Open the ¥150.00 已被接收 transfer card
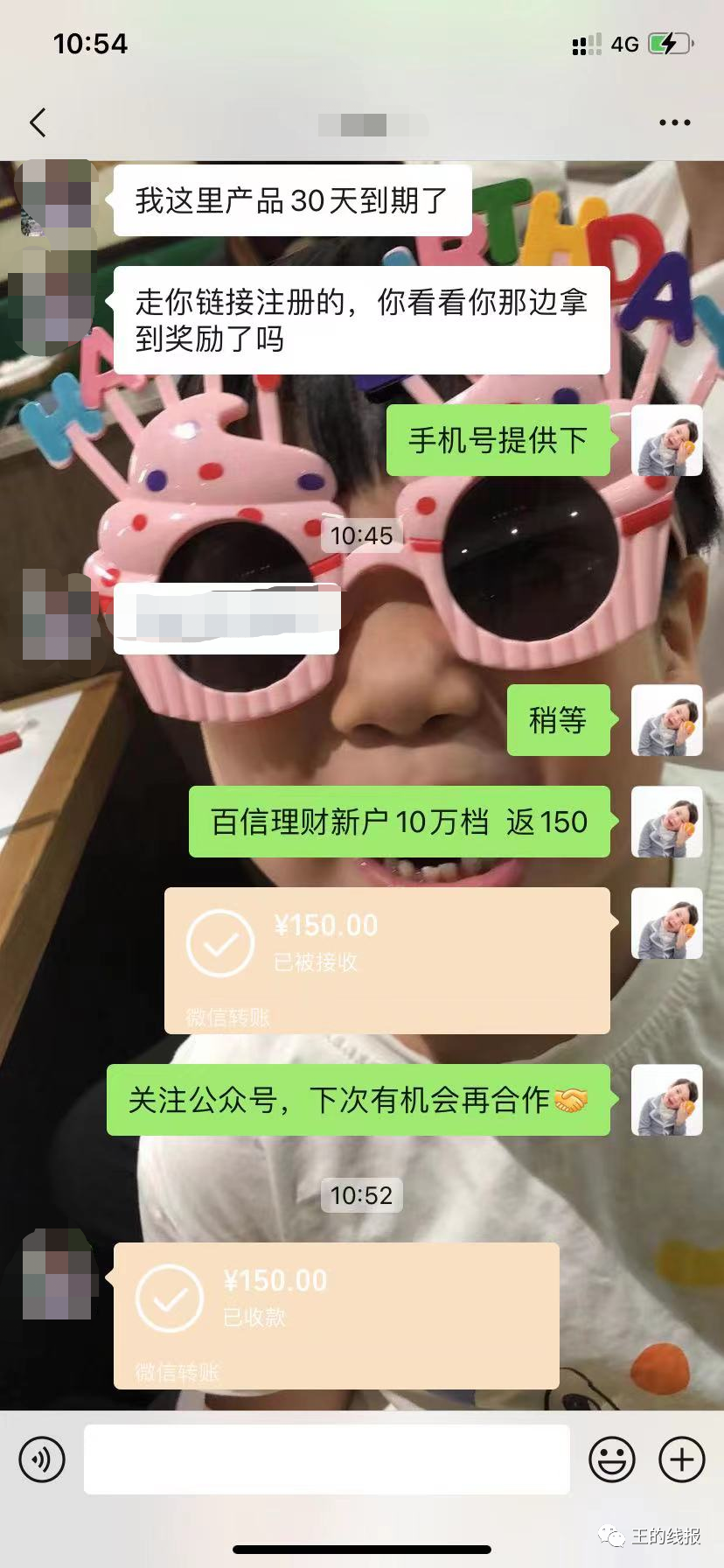Image resolution: width=724 pixels, height=1568 pixels. pos(386,960)
